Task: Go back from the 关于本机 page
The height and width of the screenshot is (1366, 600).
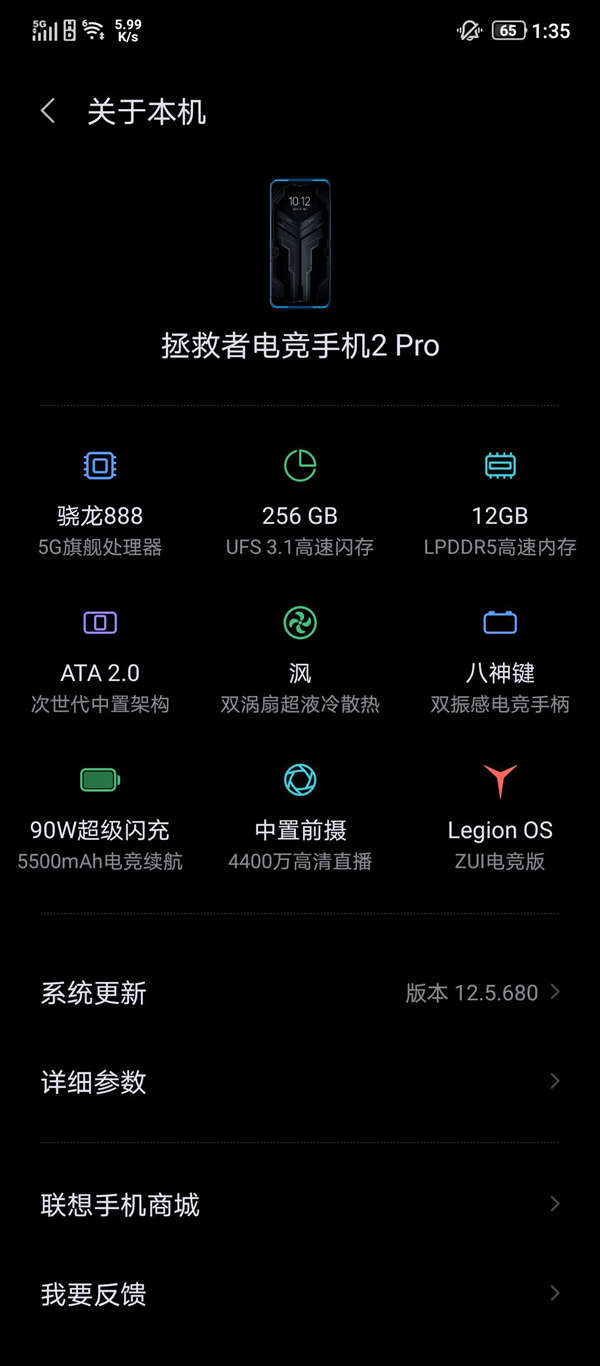Action: click(47, 111)
